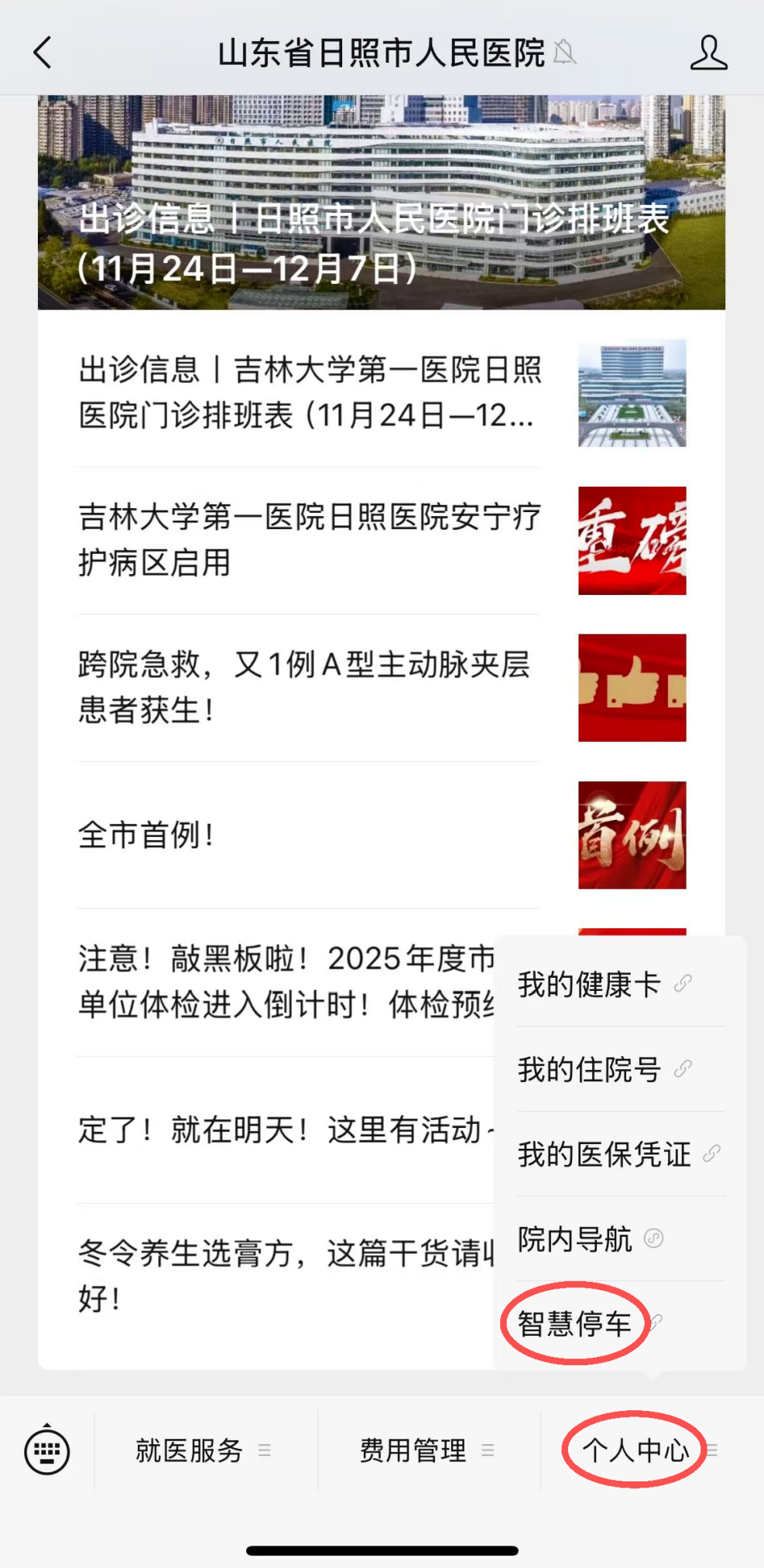Open the 全市首例 article
Image resolution: width=764 pixels, height=1568 pixels.
click(310, 835)
